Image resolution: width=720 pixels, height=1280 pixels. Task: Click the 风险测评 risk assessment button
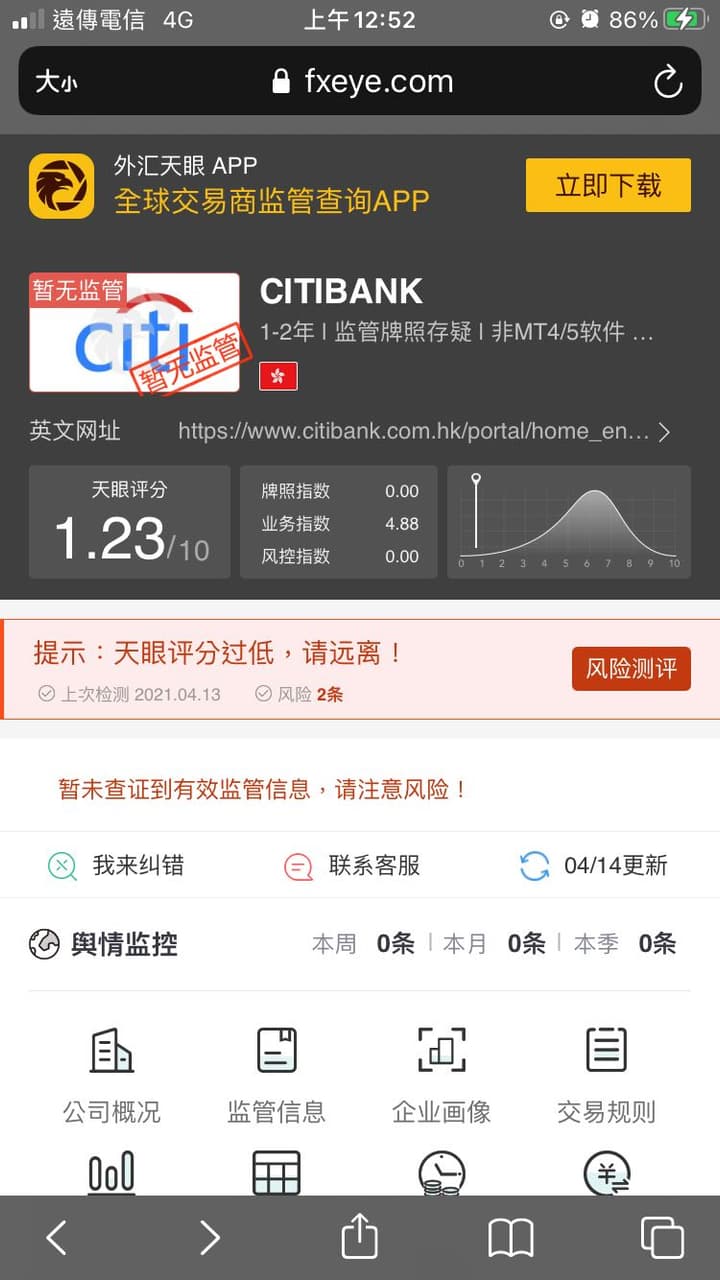tap(631, 668)
